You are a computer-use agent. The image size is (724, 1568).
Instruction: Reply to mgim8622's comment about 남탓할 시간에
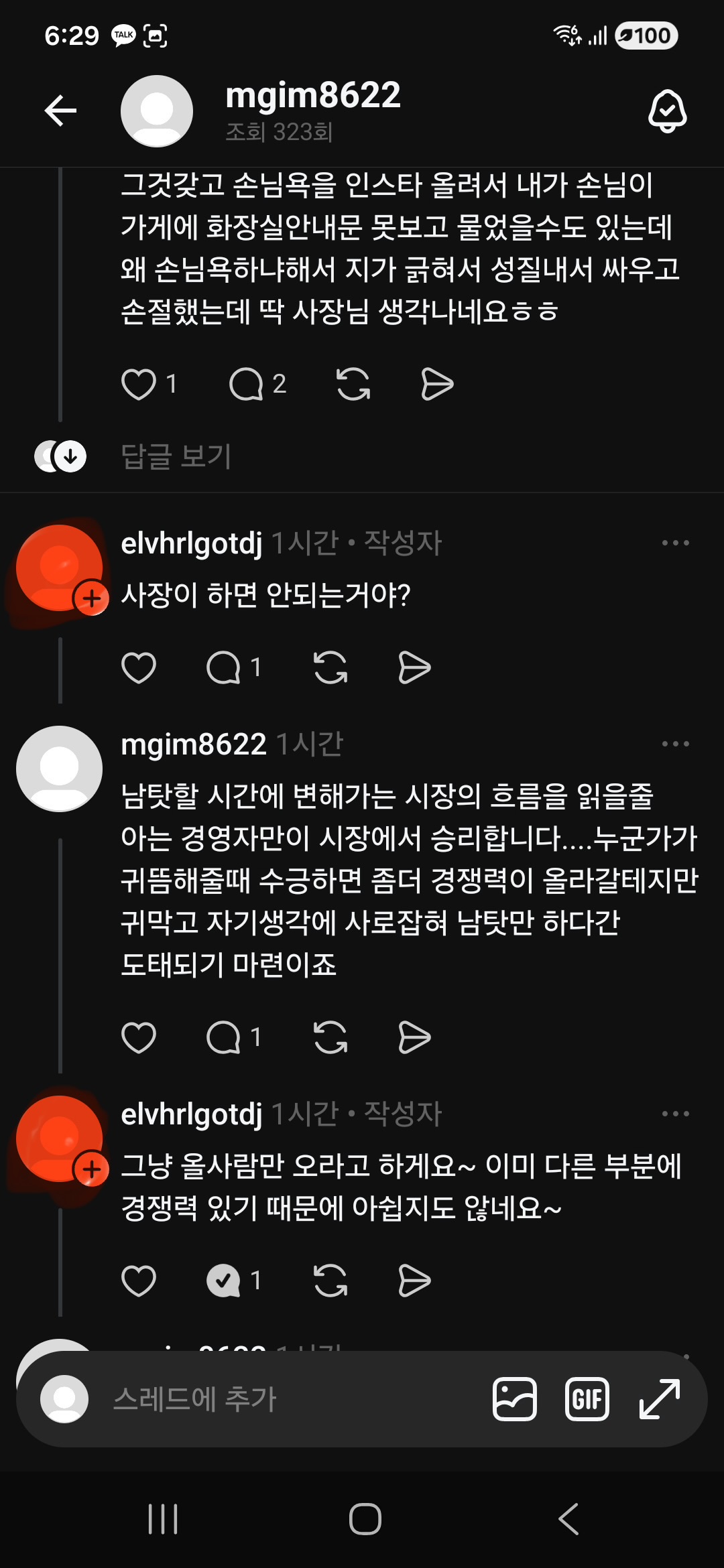(x=225, y=1037)
